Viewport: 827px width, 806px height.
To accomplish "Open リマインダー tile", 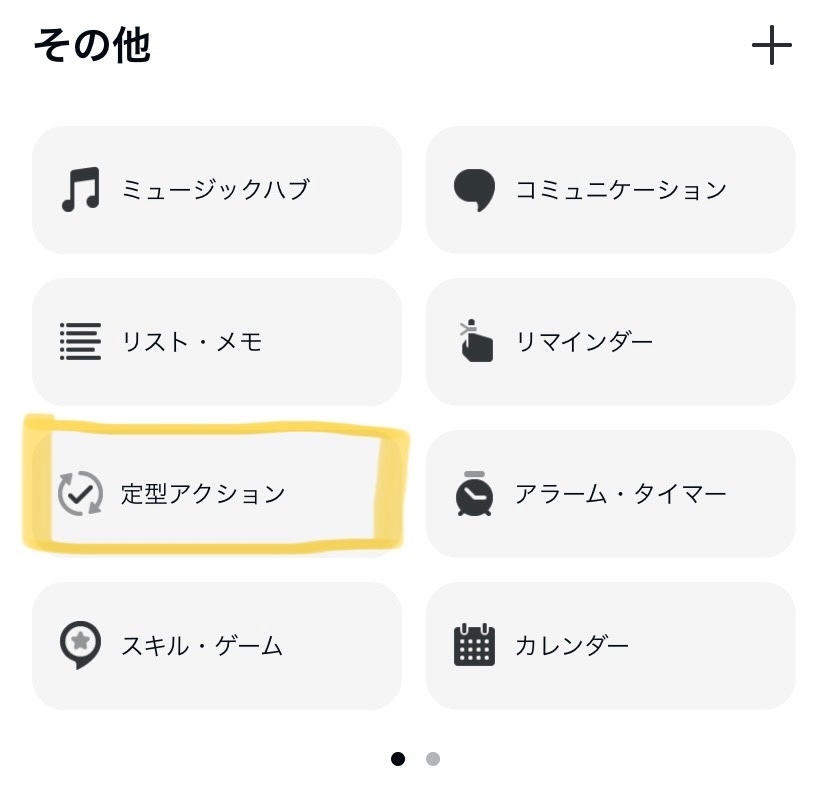I will coord(610,342).
